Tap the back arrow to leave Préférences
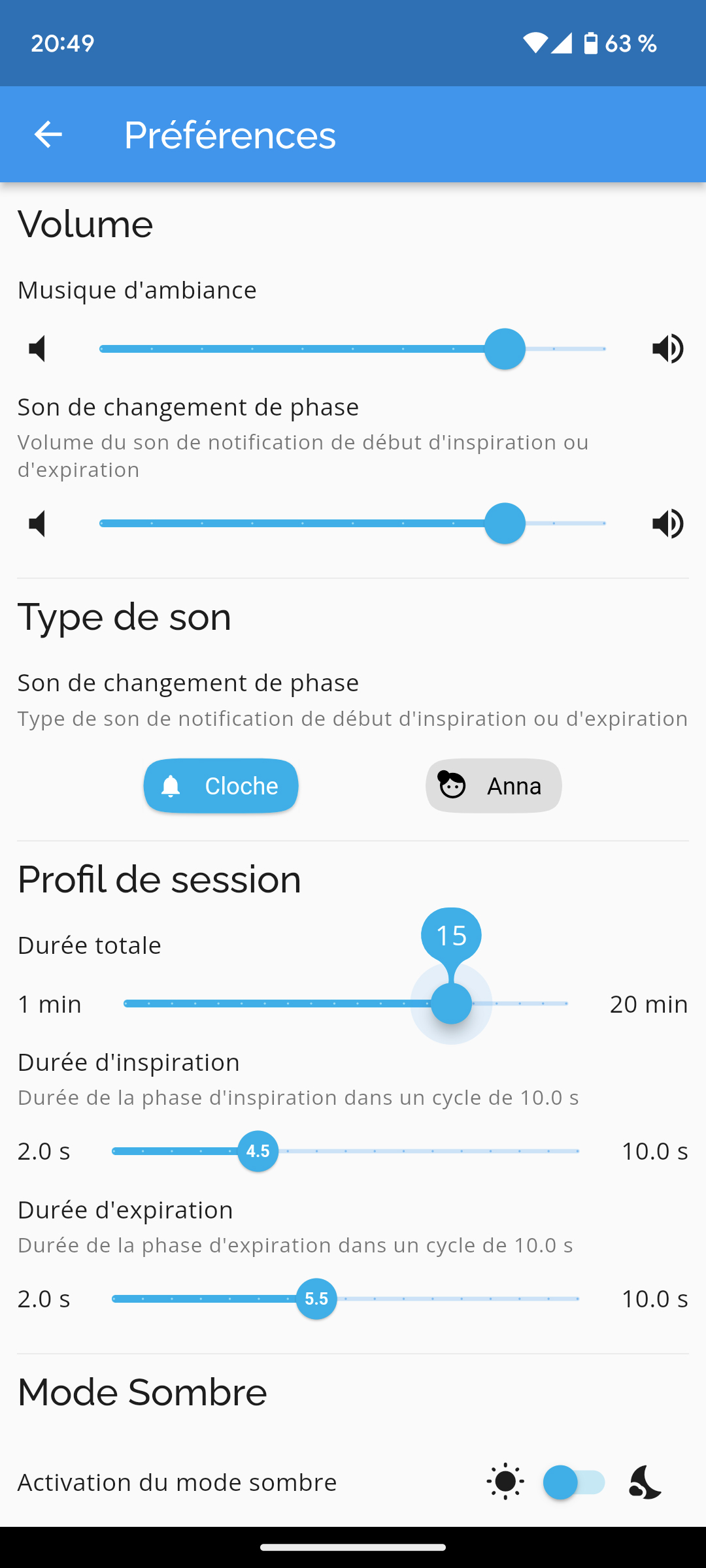Viewport: 706px width, 1568px height. coord(48,135)
